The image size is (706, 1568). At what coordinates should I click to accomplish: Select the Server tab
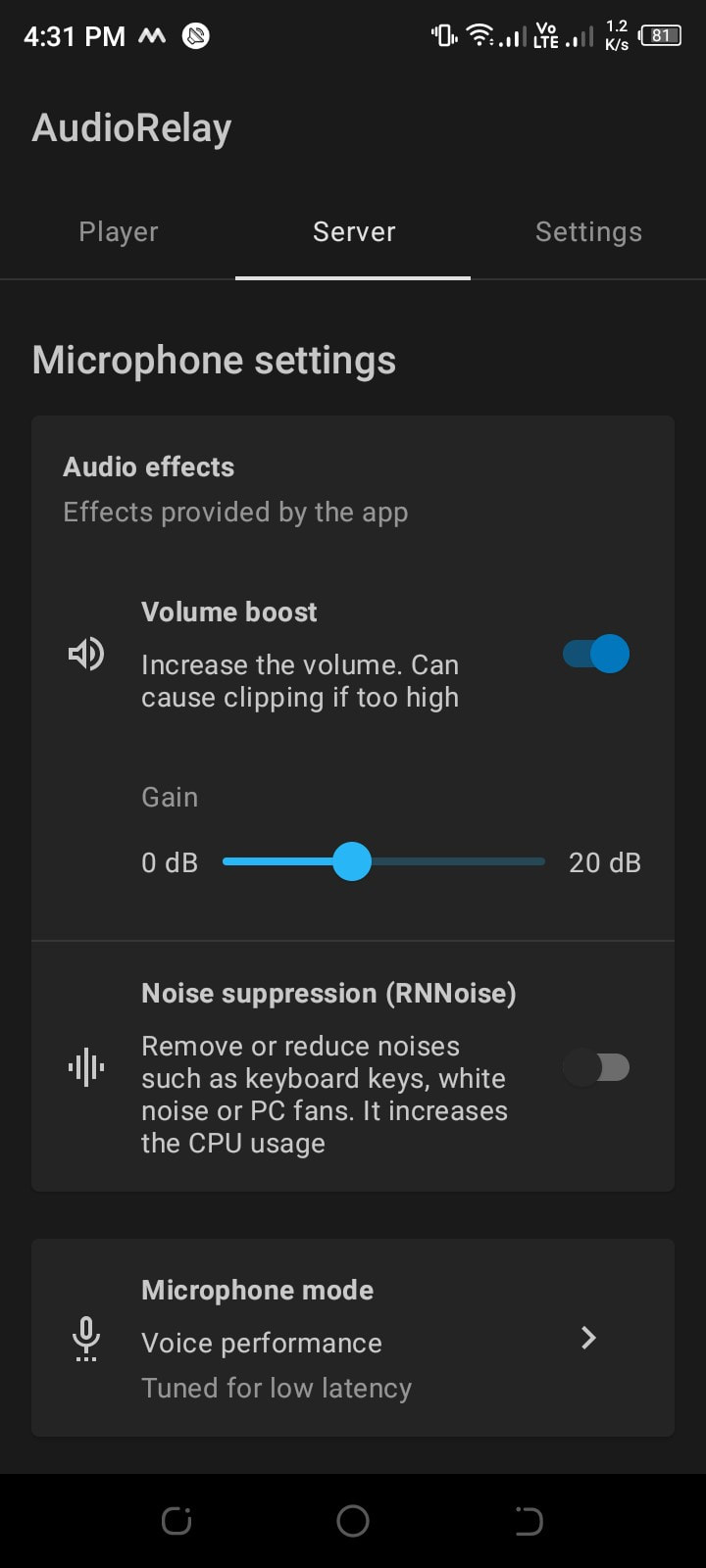click(x=353, y=232)
